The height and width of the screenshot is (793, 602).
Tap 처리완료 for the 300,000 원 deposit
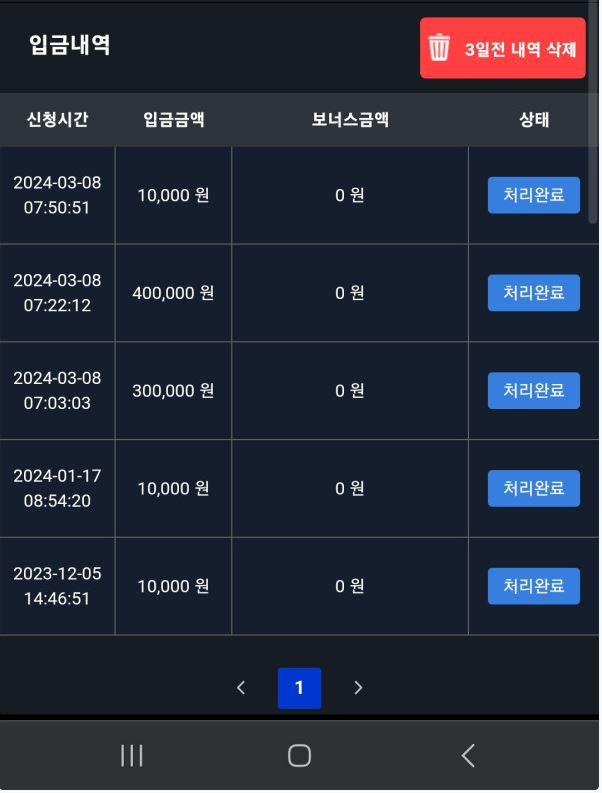(533, 390)
